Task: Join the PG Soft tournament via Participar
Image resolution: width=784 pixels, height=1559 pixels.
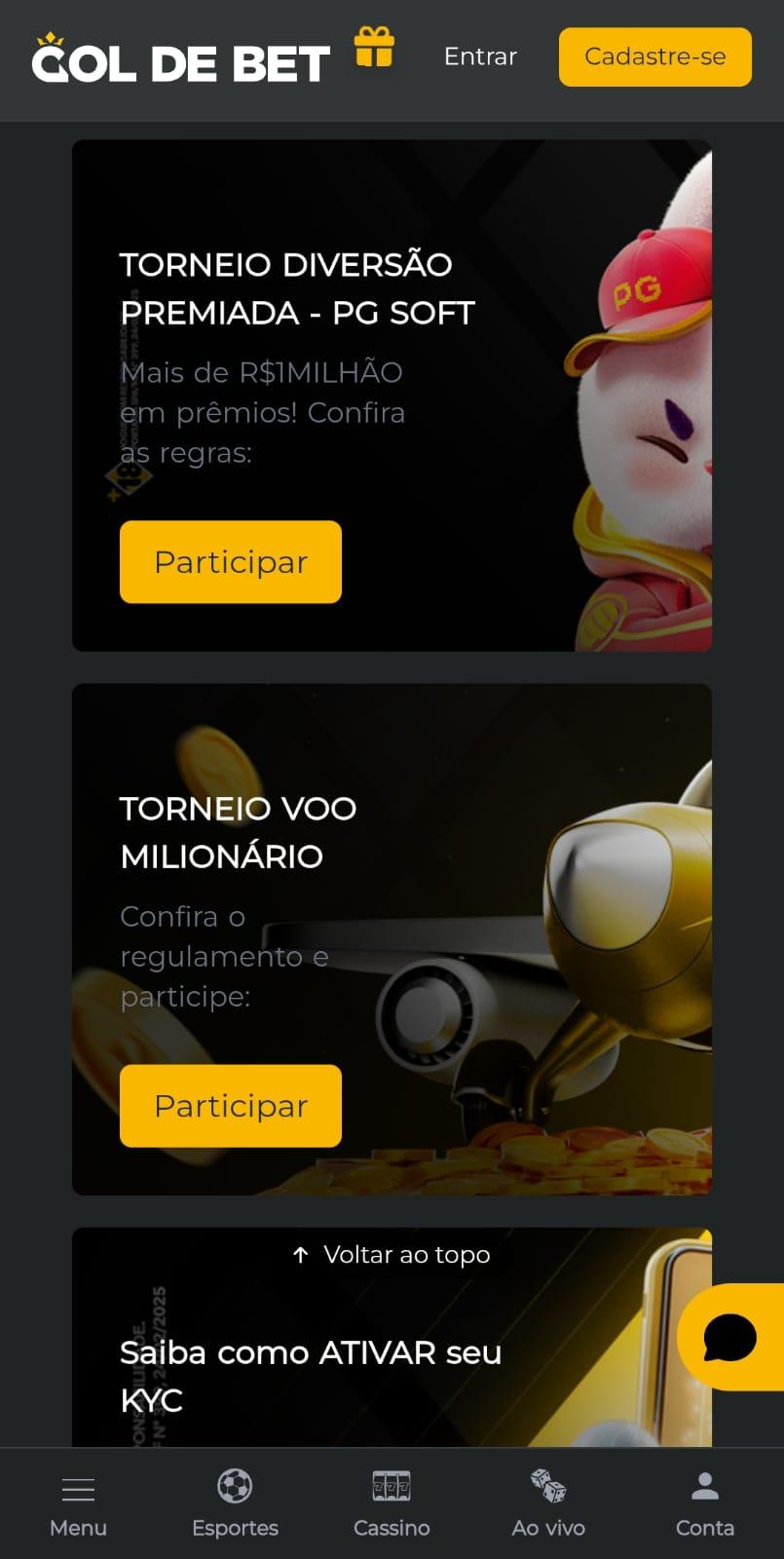Action: click(230, 561)
